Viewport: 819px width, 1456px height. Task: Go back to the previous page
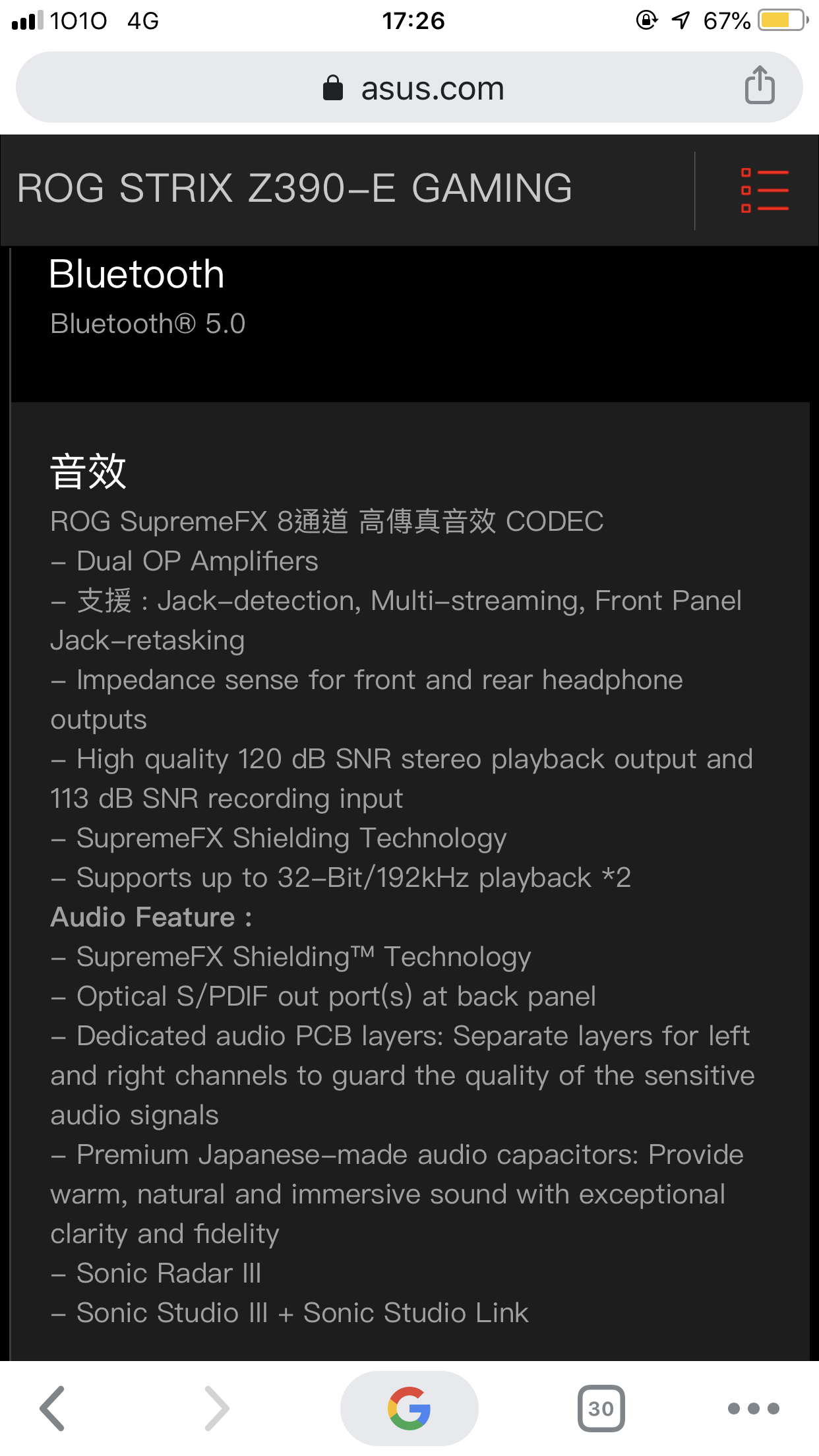pos(52,1409)
